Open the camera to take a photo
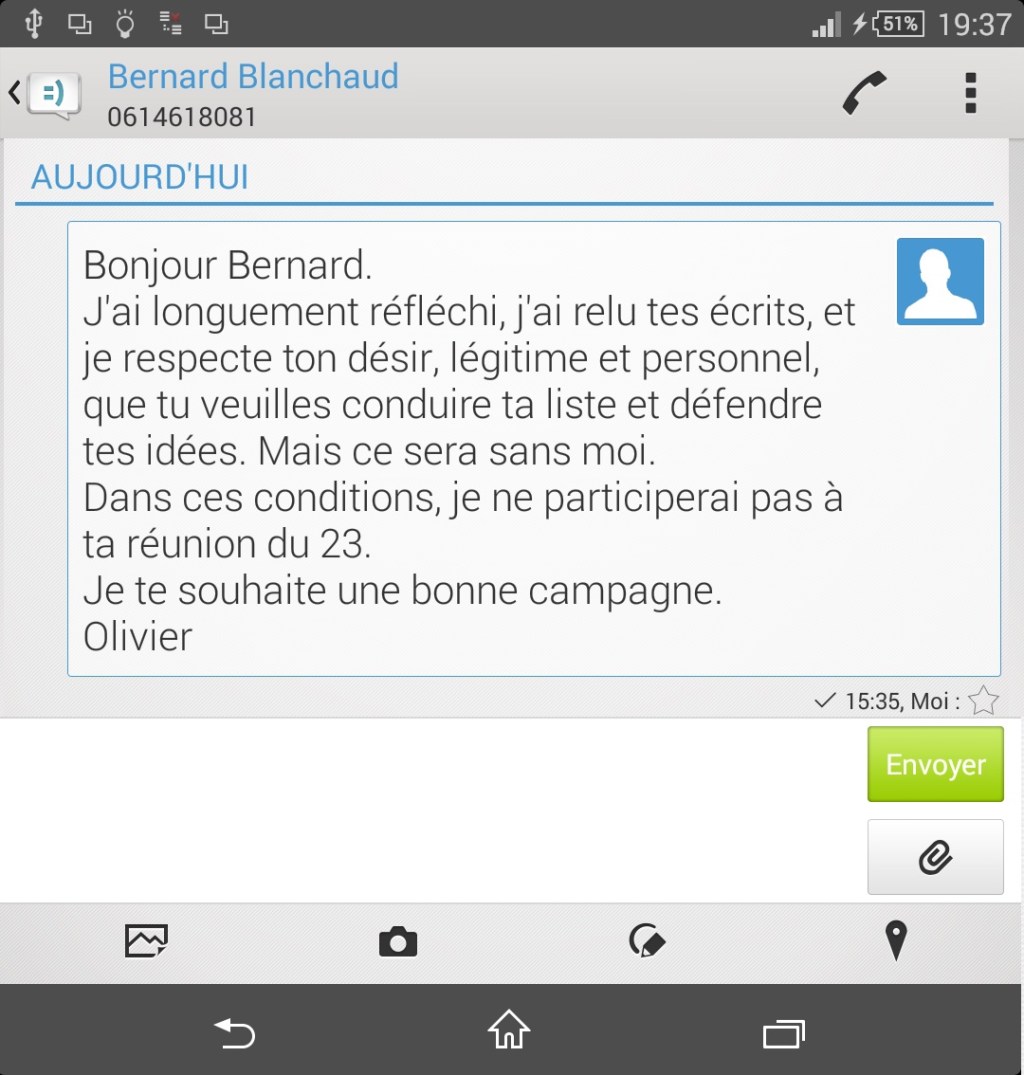Screen dimensions: 1024x1075 pos(398,941)
